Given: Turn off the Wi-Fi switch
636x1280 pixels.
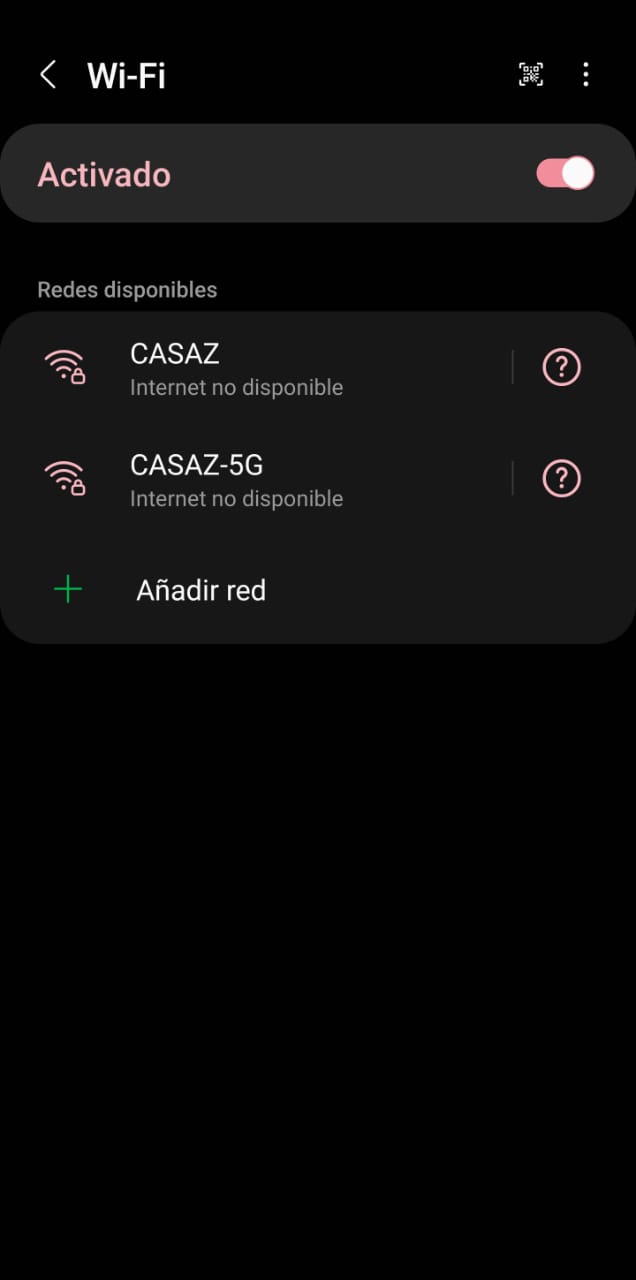Looking at the screenshot, I should [565, 173].
